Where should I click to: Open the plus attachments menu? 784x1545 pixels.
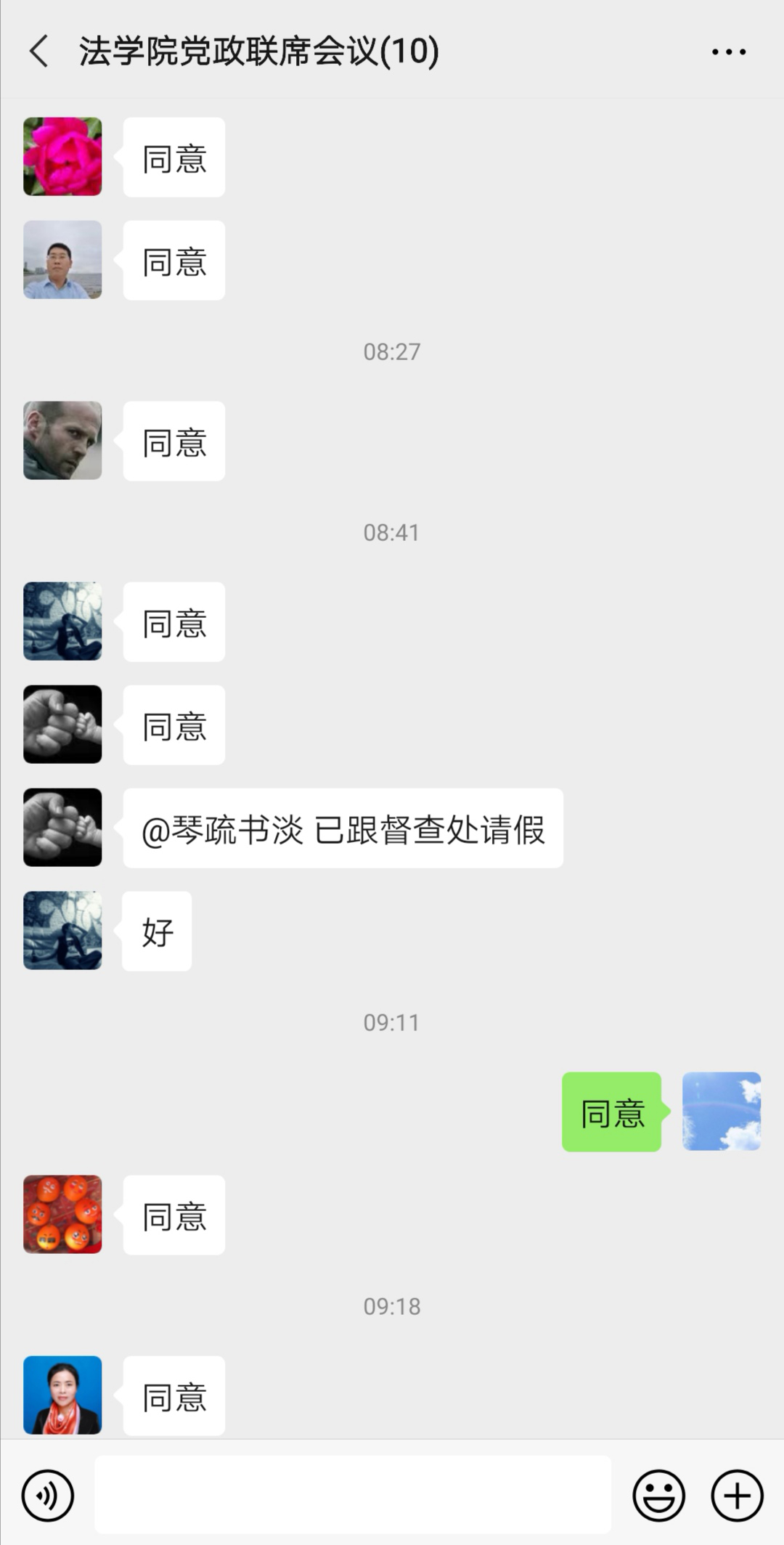[x=737, y=1496]
